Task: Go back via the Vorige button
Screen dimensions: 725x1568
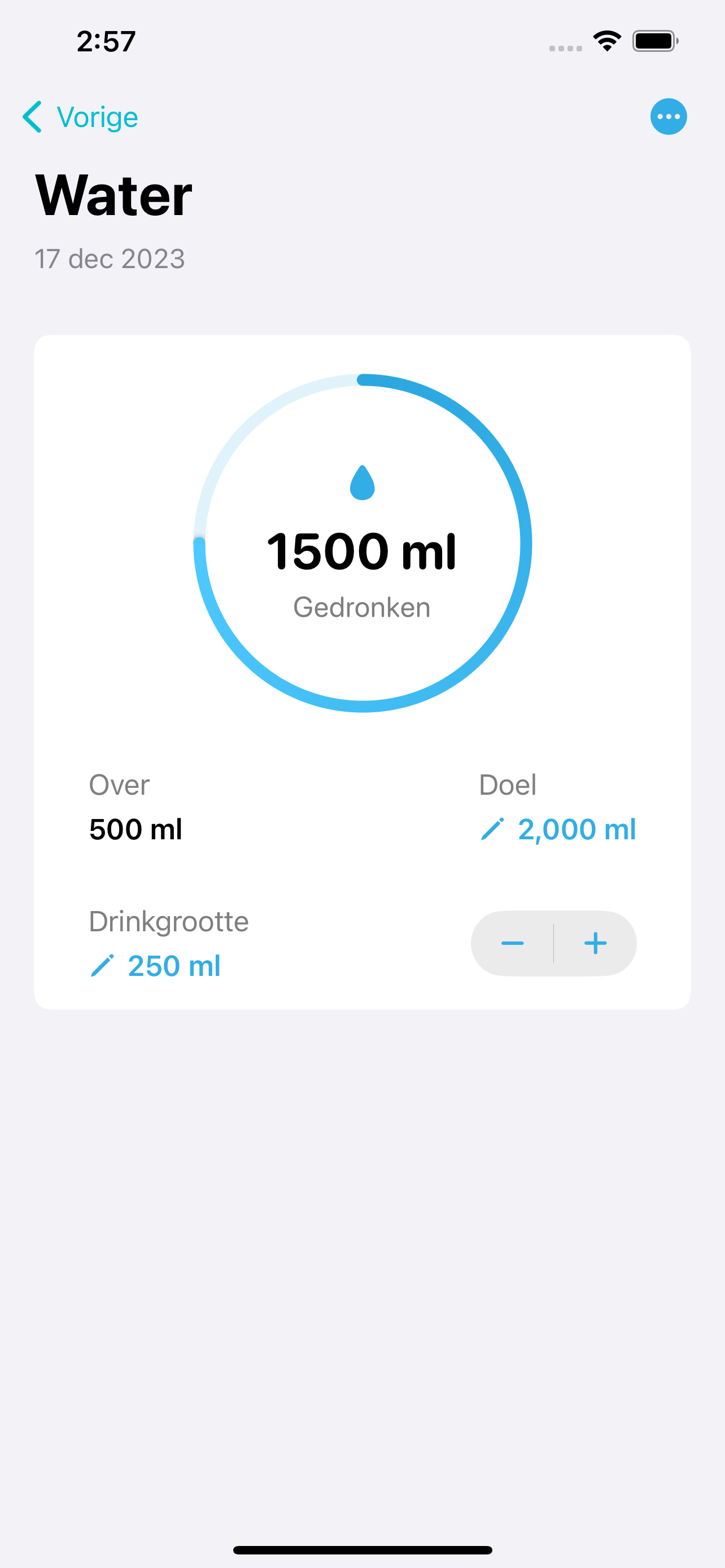Action: pos(80,117)
